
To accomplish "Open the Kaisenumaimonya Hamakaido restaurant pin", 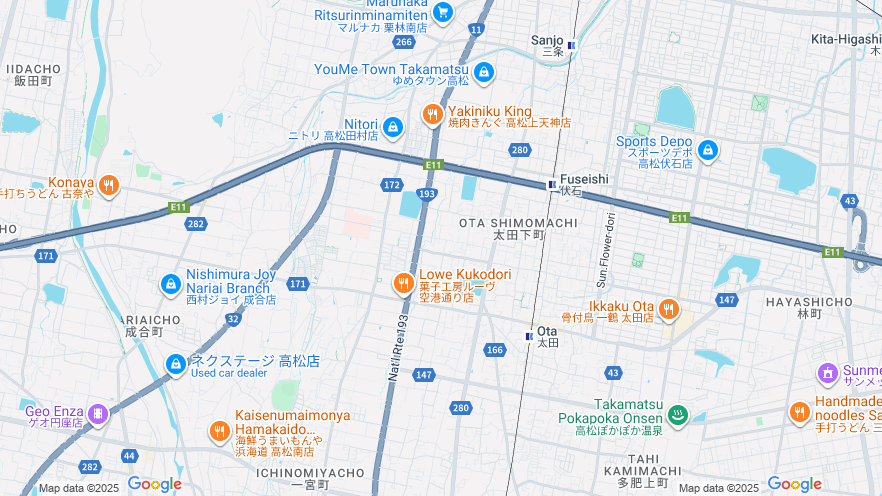I will tap(219, 431).
